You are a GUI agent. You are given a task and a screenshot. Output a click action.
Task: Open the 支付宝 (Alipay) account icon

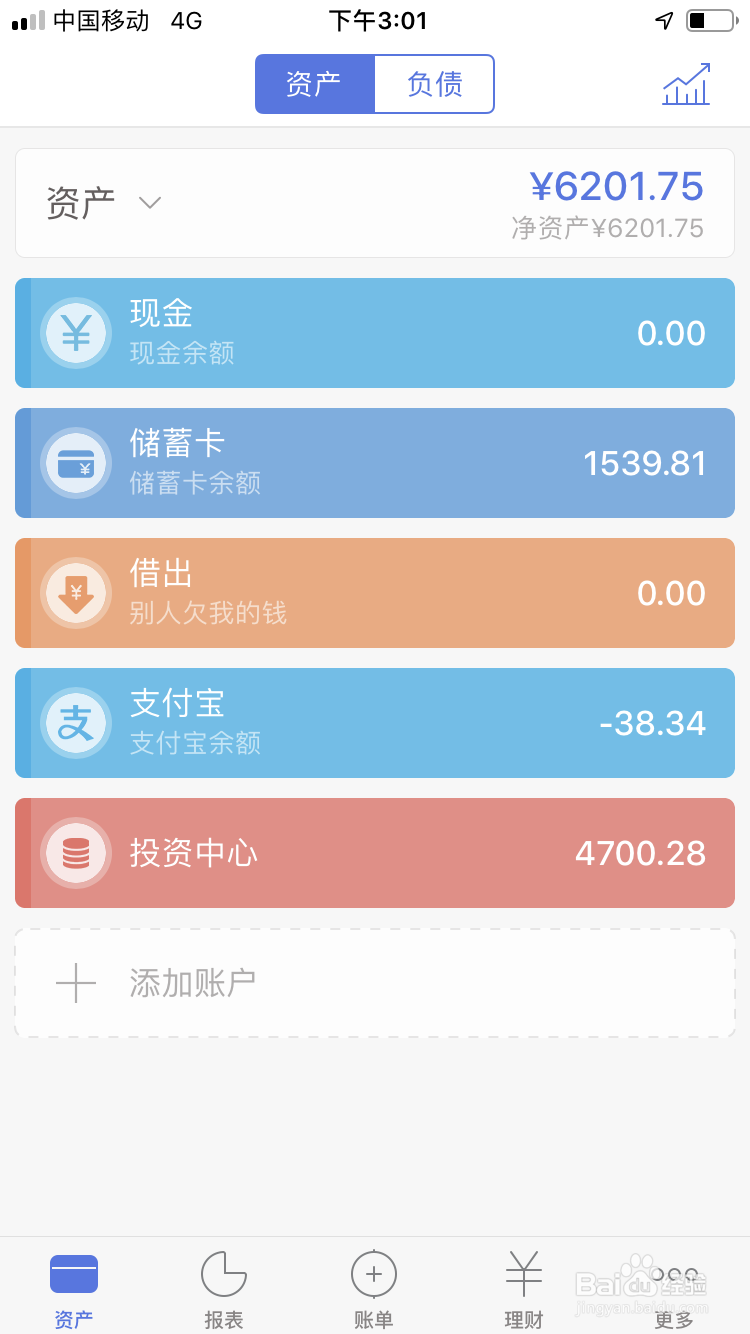[76, 723]
